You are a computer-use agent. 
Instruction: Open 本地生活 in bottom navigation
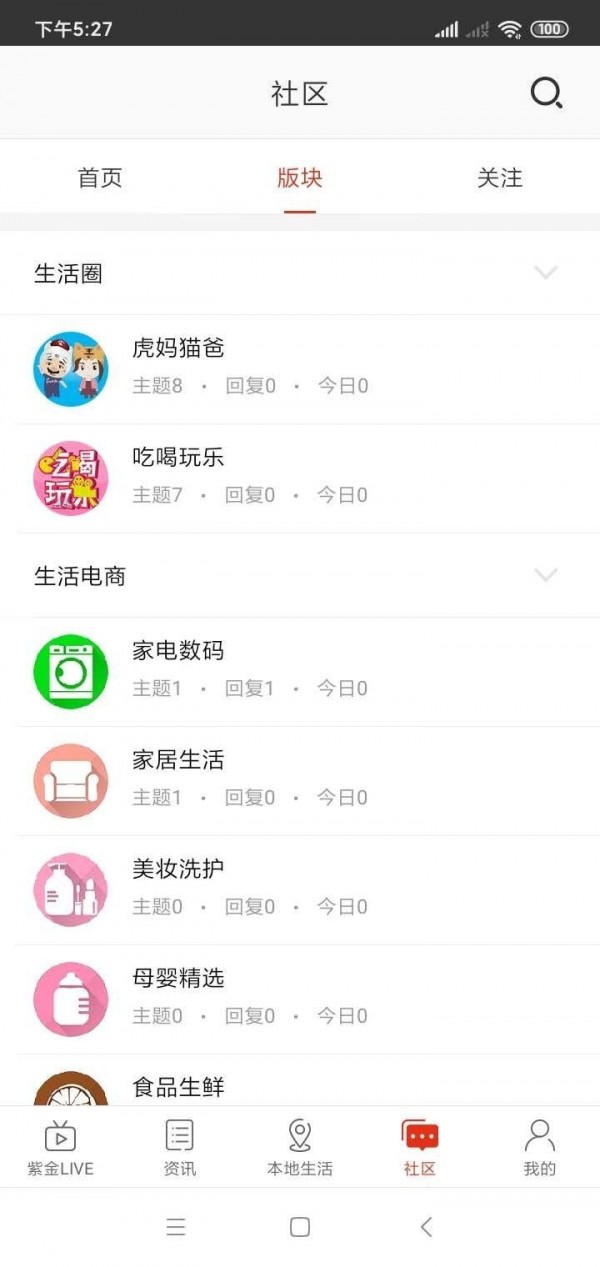click(299, 1147)
